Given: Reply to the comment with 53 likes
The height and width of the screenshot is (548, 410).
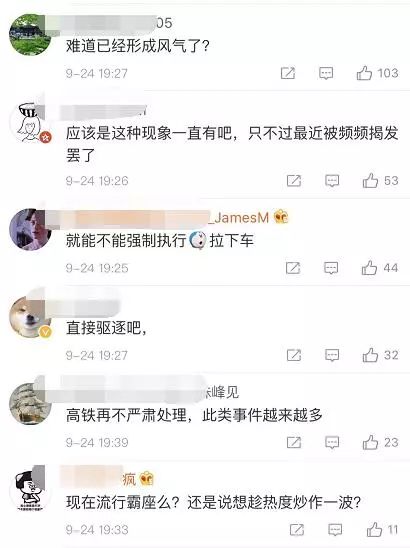Looking at the screenshot, I should 332,181.
